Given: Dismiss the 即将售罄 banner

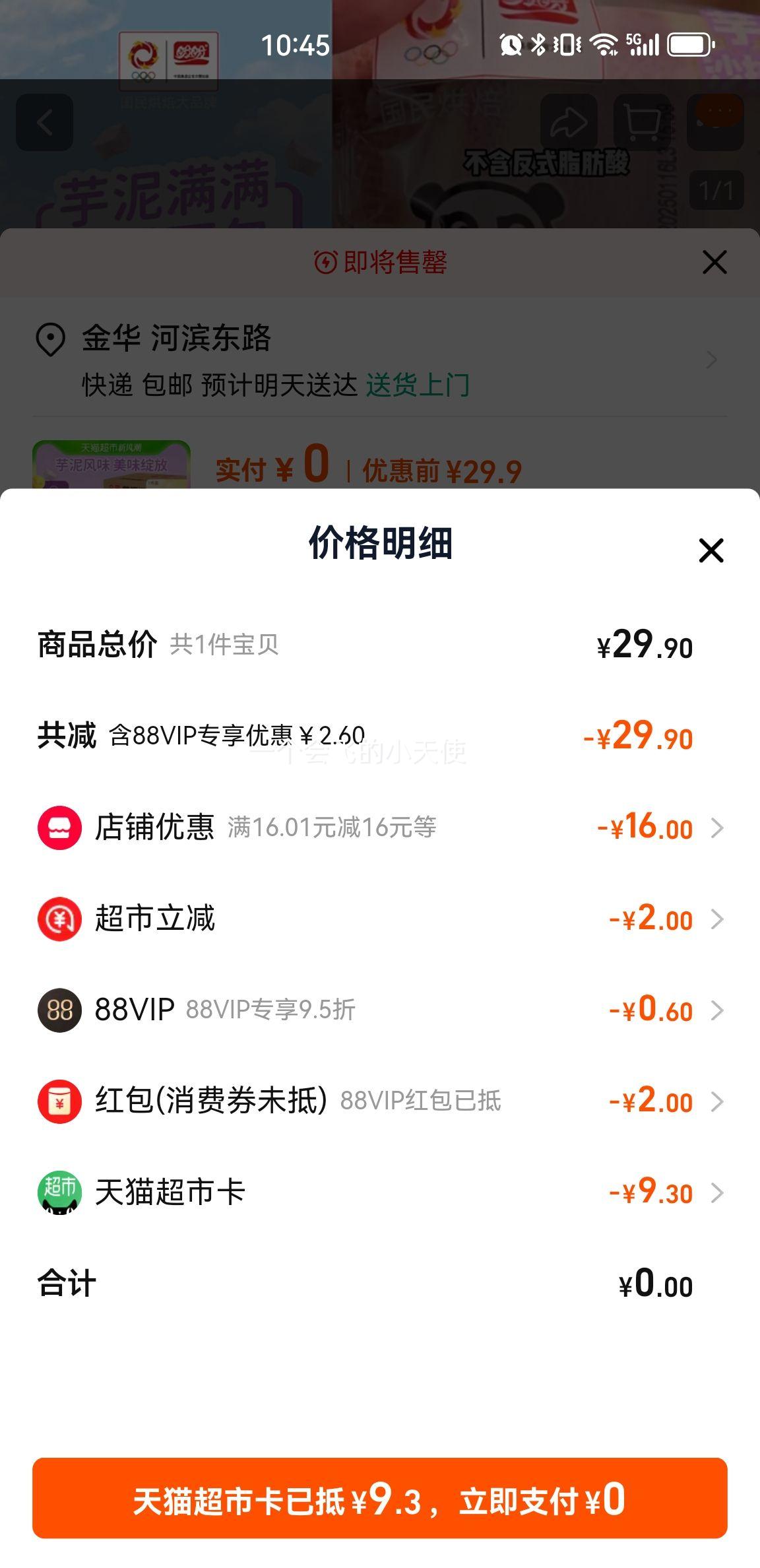Looking at the screenshot, I should coord(714,262).
